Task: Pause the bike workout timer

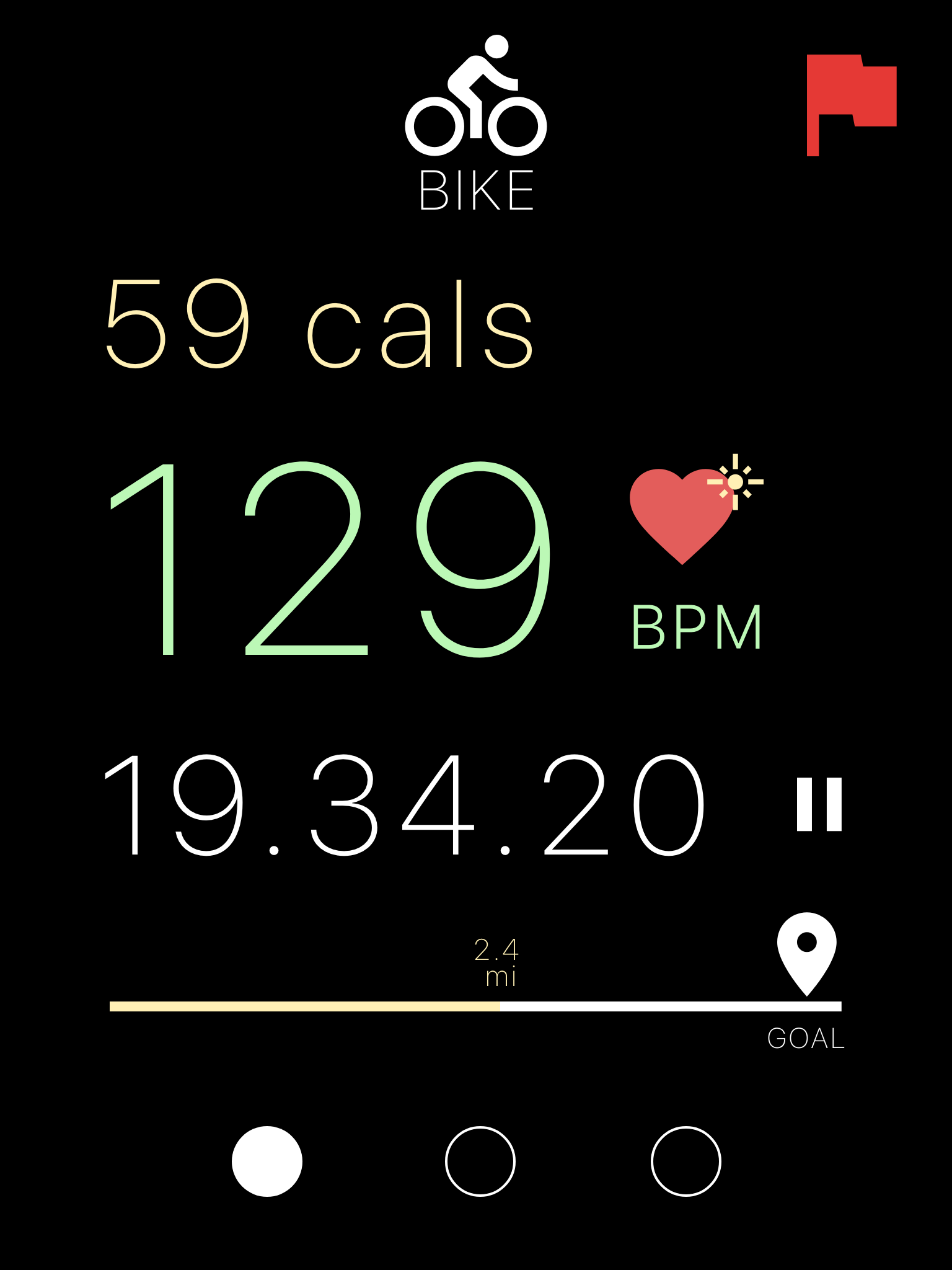Action: click(x=819, y=804)
